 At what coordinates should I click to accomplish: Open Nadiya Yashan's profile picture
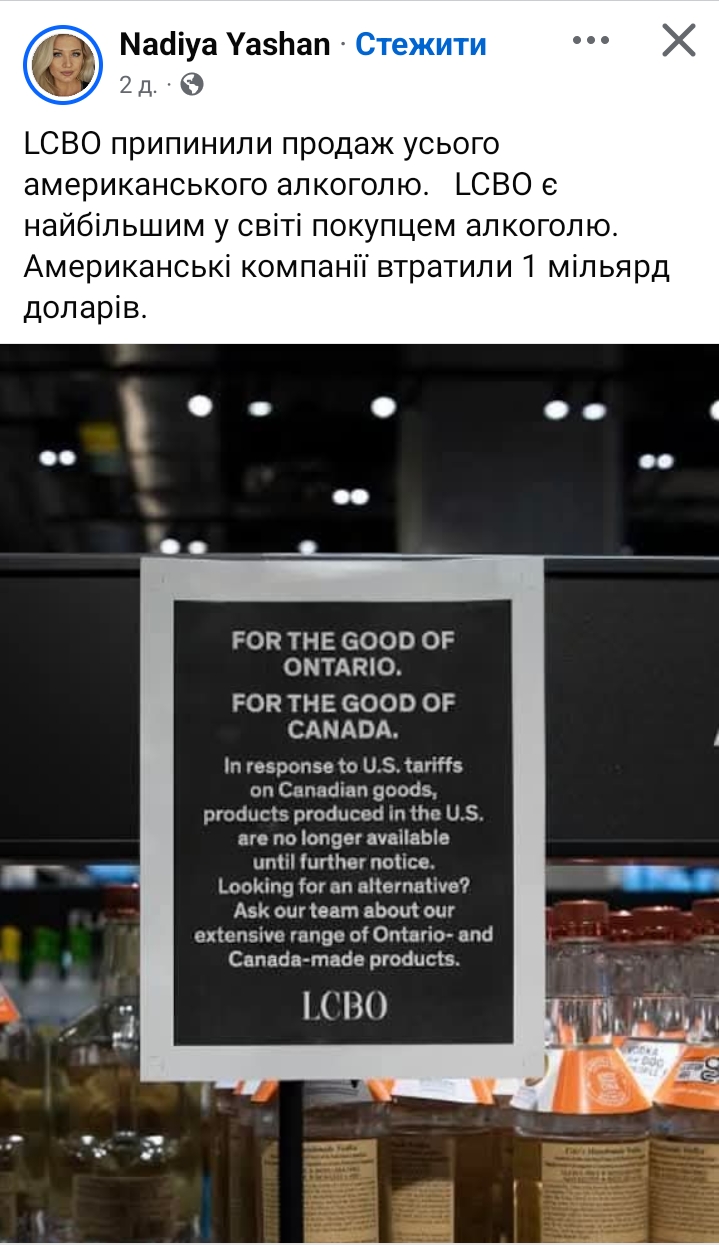[x=64, y=64]
